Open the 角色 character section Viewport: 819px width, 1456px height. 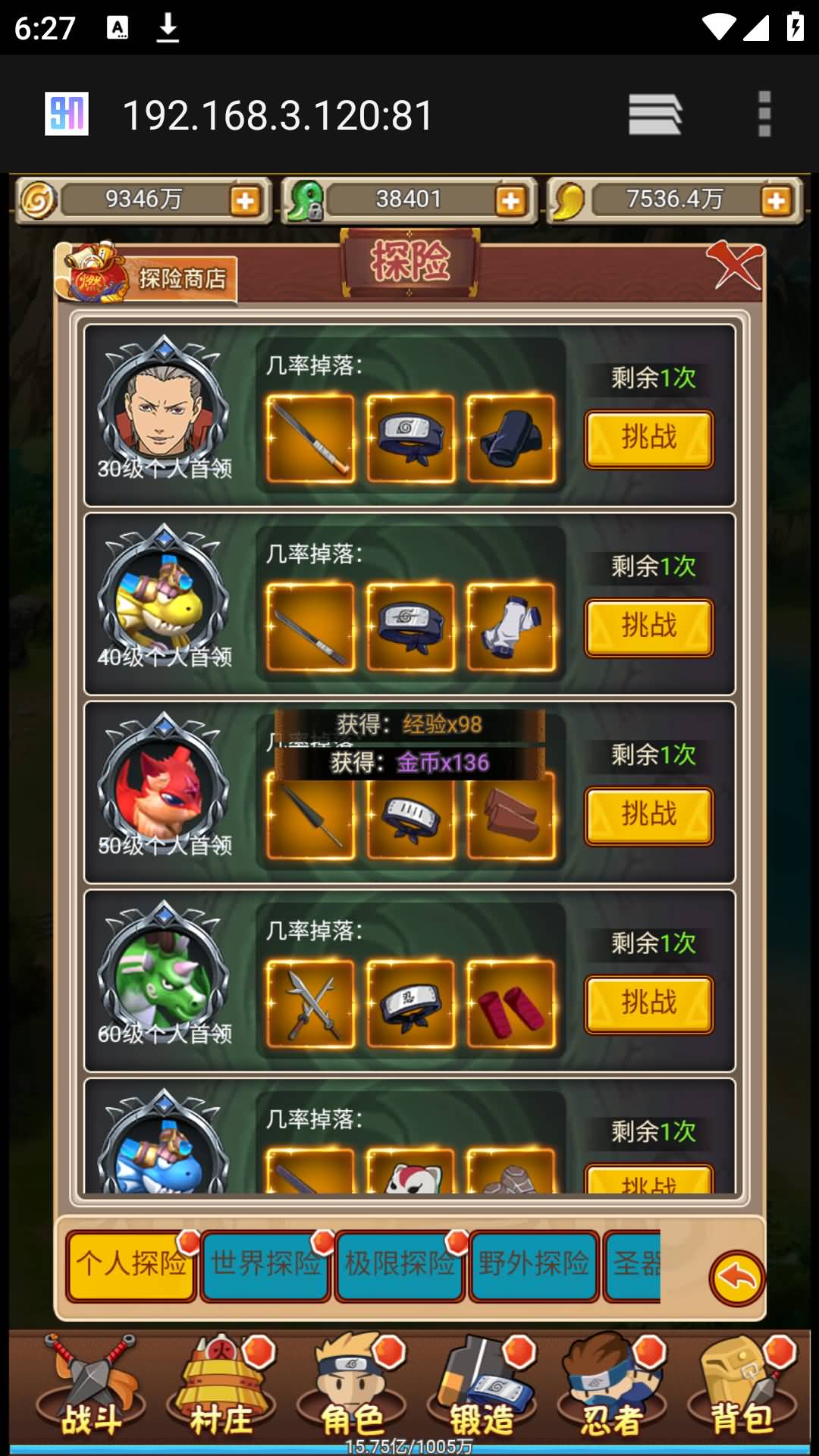pyautogui.click(x=352, y=1385)
